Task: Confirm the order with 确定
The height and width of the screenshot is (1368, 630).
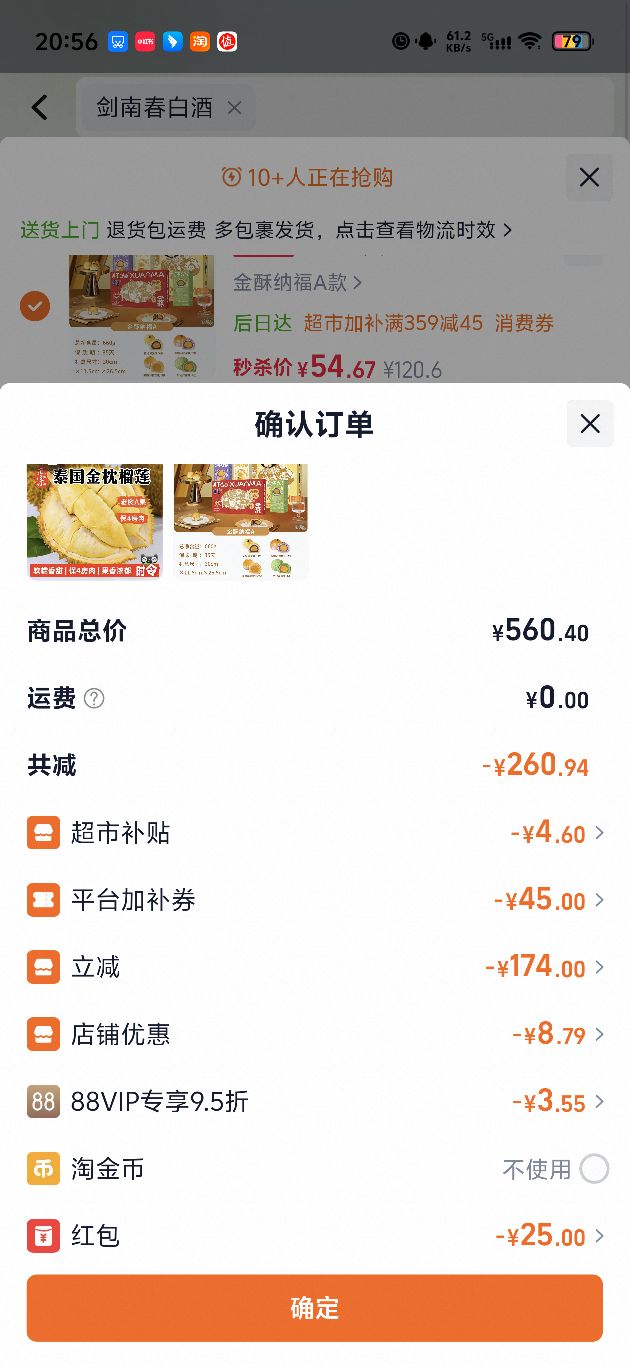Action: pyautogui.click(x=315, y=1308)
